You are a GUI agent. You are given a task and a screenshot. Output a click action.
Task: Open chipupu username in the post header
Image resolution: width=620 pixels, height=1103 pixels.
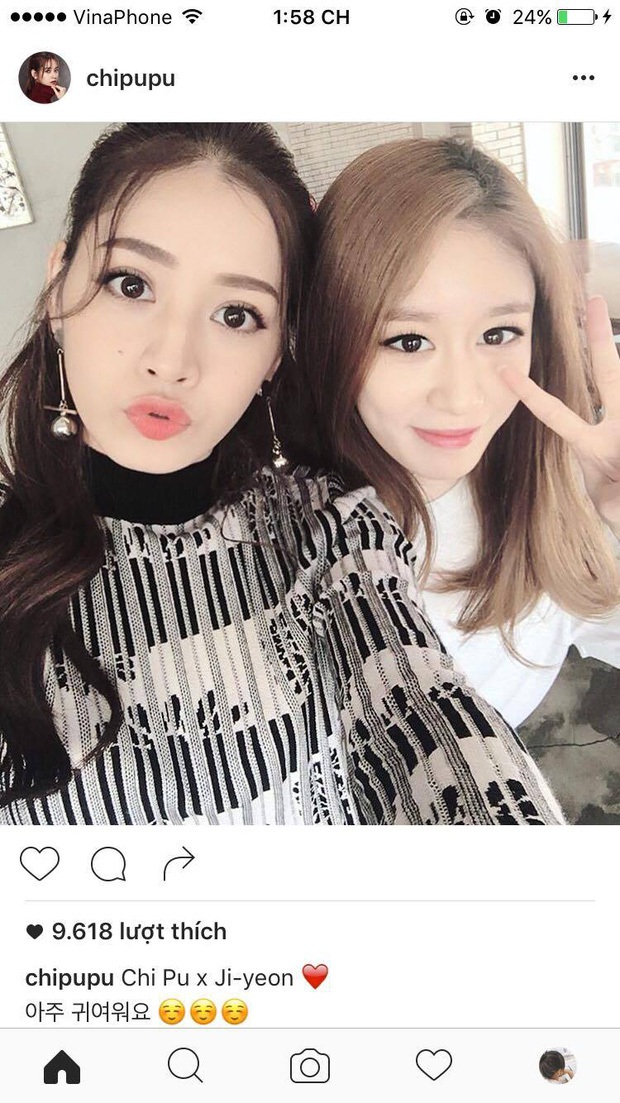point(130,78)
